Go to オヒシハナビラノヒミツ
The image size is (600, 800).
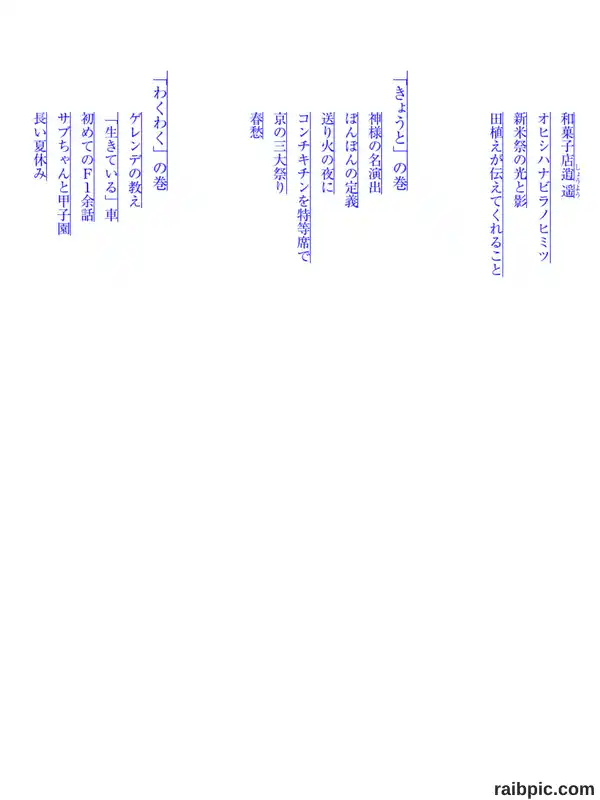[543, 187]
